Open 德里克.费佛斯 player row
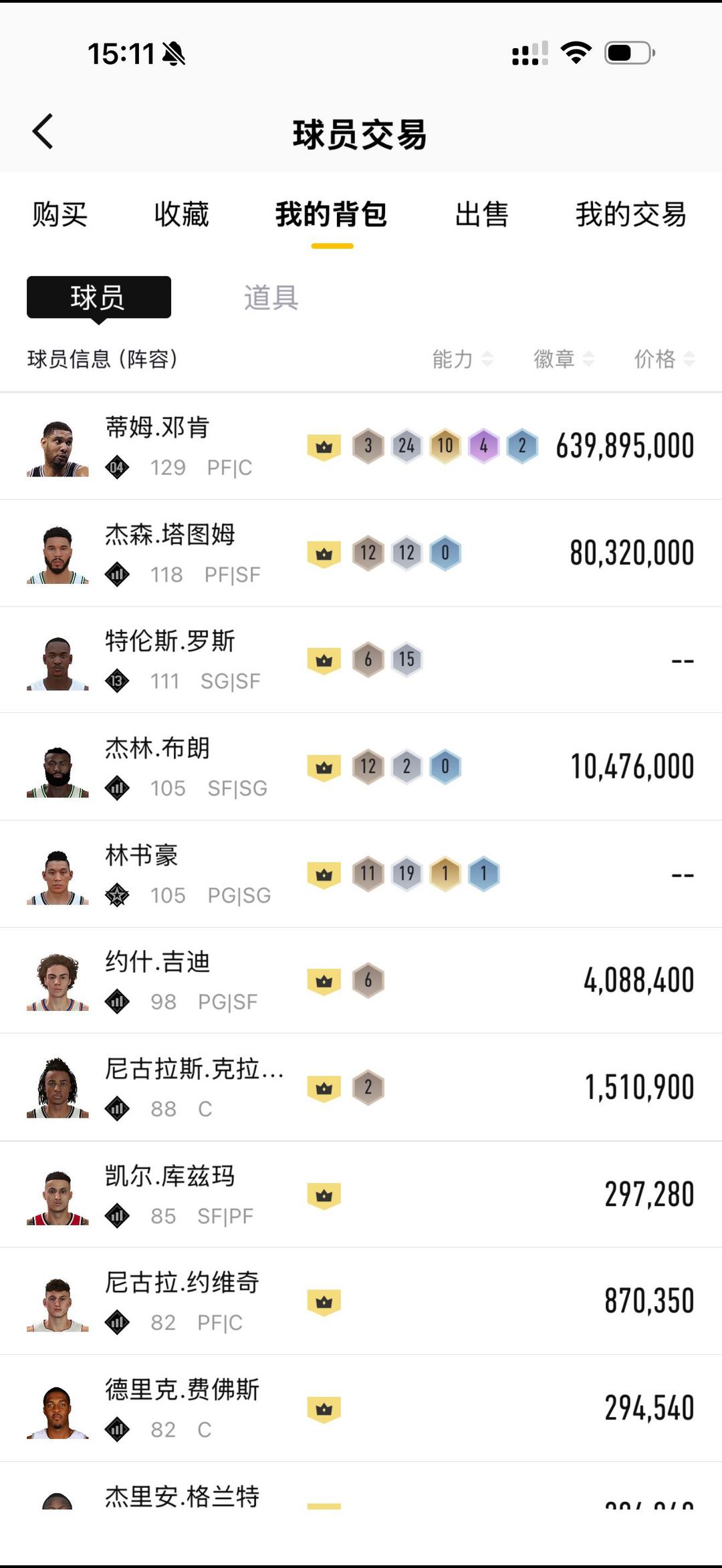The width and height of the screenshot is (722, 1568). click(x=361, y=1408)
